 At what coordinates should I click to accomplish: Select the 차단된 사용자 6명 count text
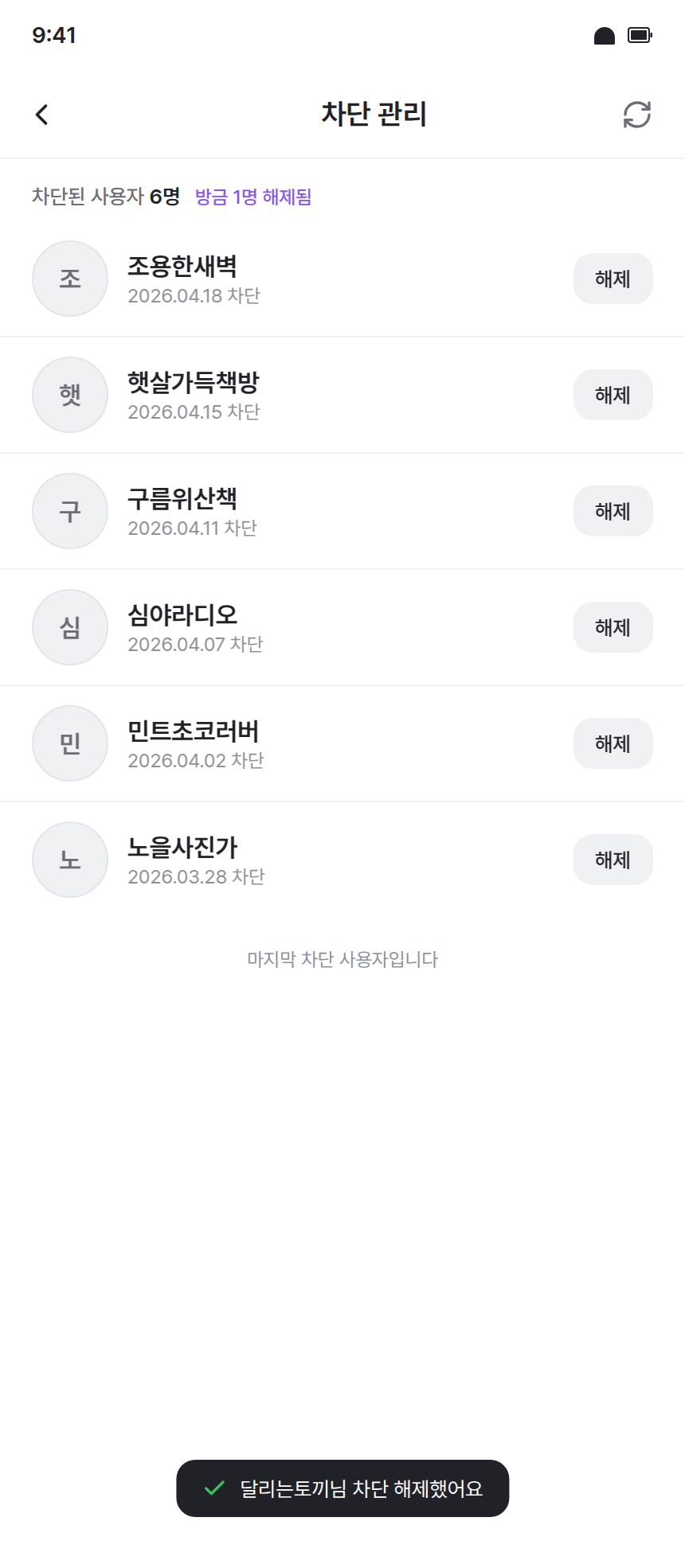107,196
